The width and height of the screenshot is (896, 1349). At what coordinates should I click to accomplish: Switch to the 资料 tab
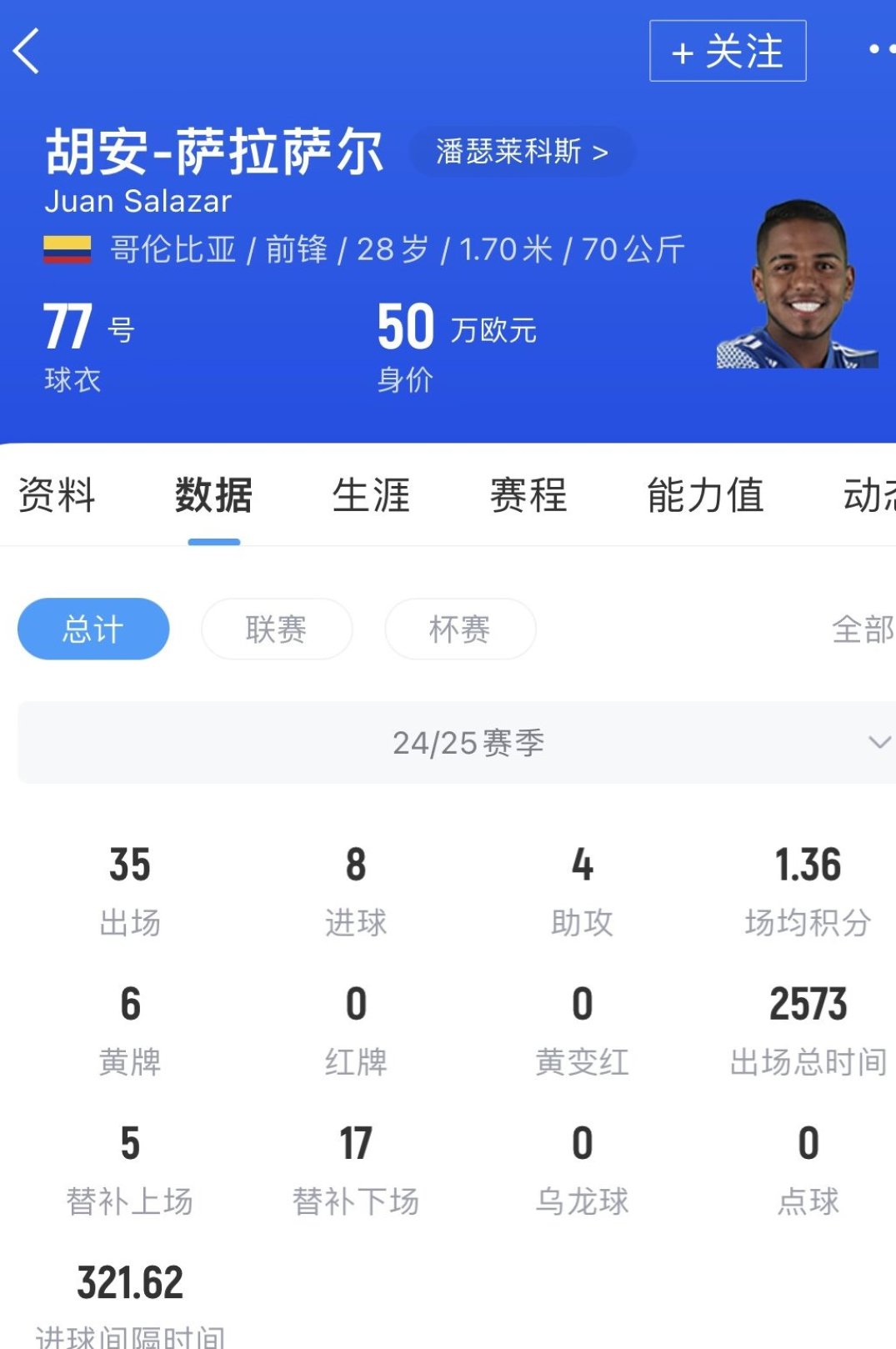57,495
